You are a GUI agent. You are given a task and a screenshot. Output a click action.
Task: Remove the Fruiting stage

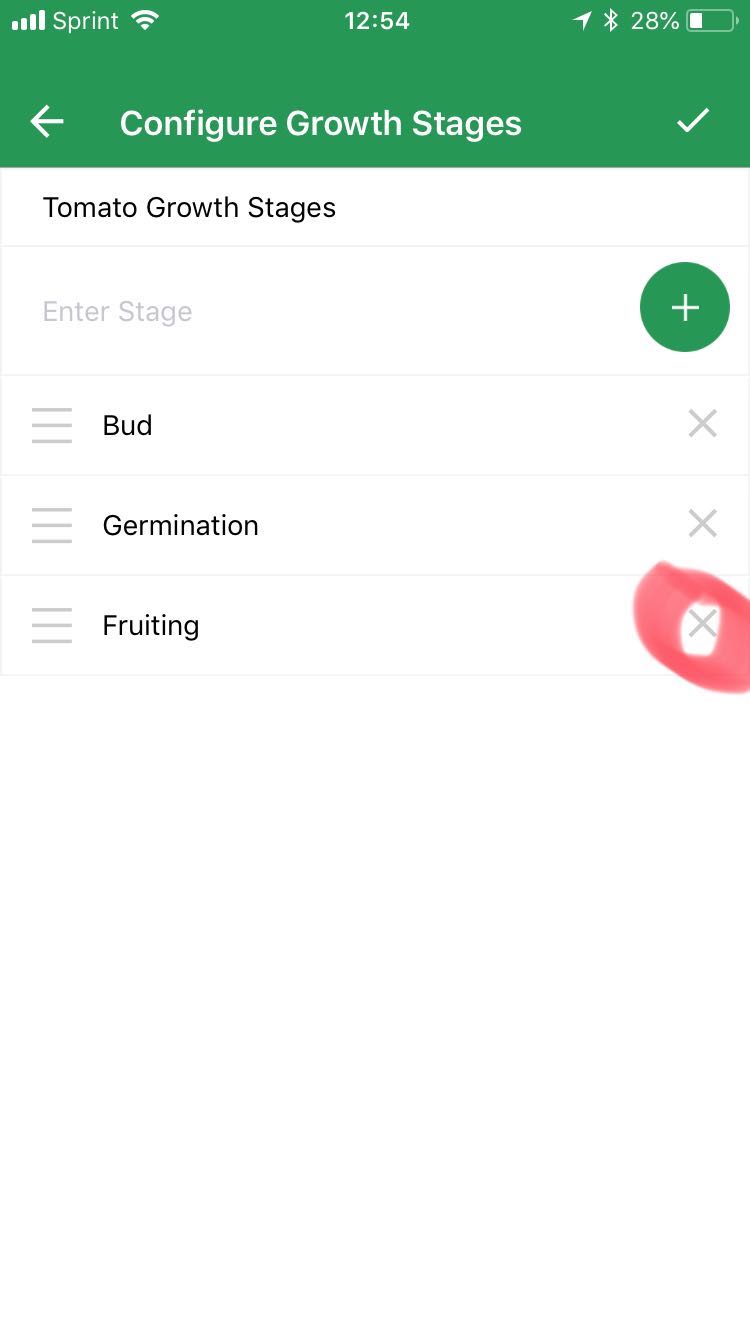pos(703,624)
